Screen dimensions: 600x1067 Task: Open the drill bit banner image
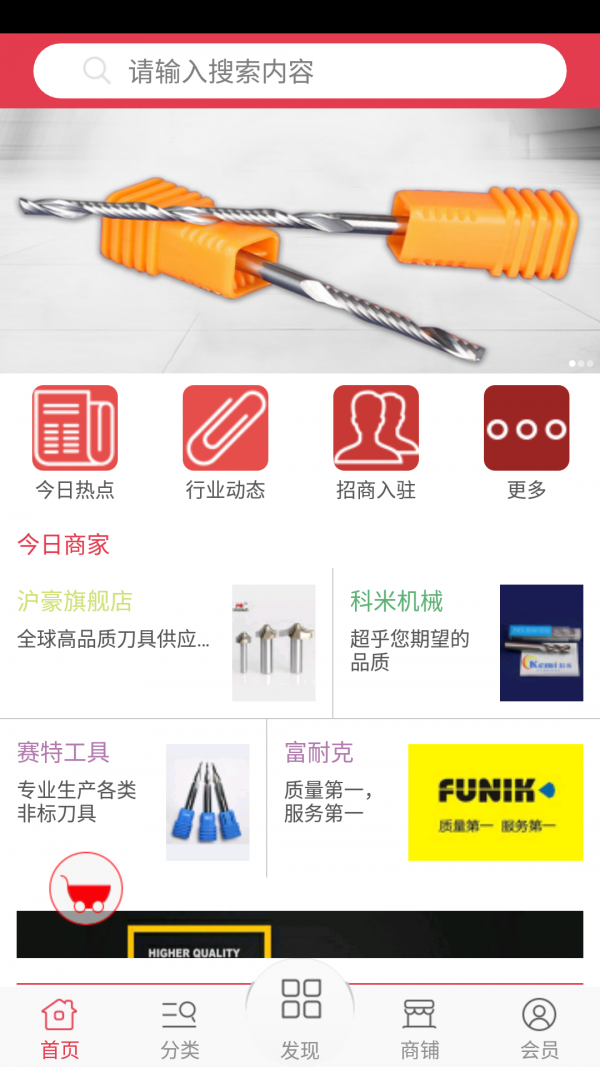click(300, 240)
